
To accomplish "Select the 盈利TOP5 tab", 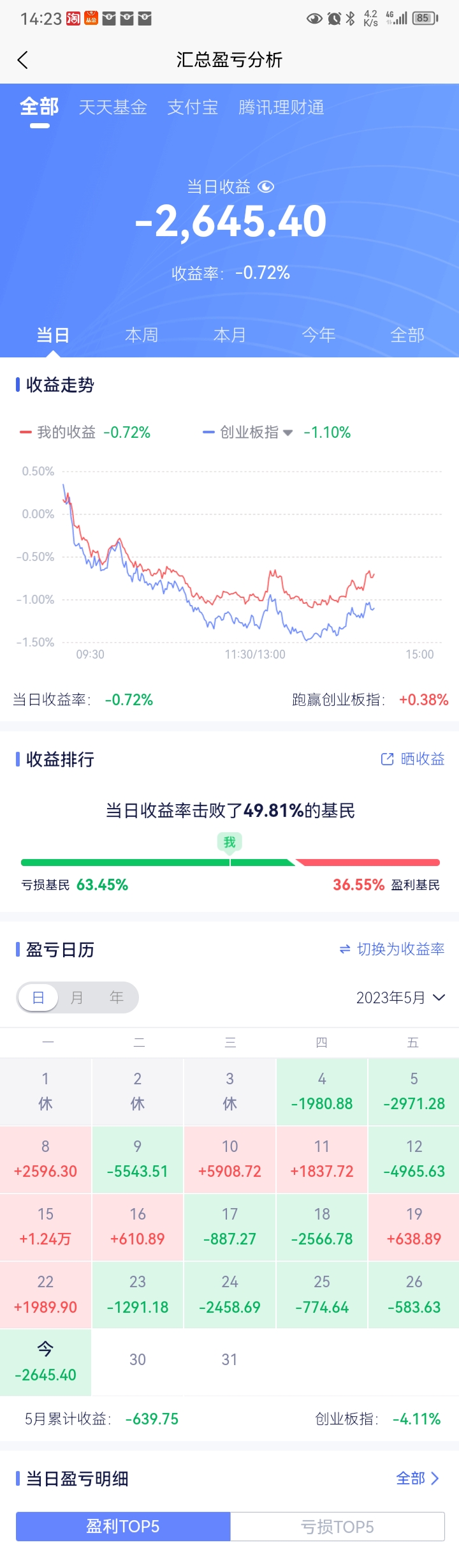I will click(123, 1527).
